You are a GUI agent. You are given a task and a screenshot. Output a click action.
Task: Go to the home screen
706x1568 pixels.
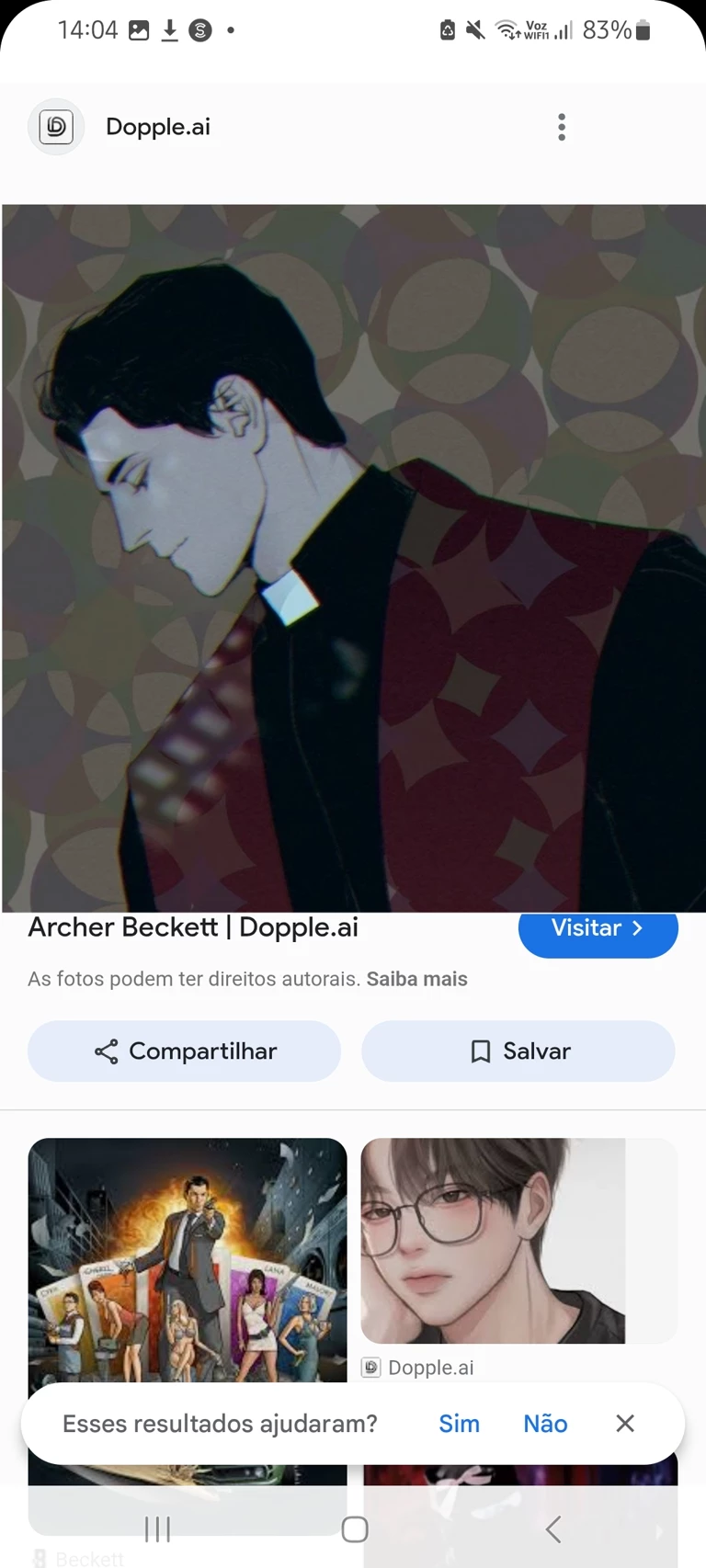coord(354,1529)
